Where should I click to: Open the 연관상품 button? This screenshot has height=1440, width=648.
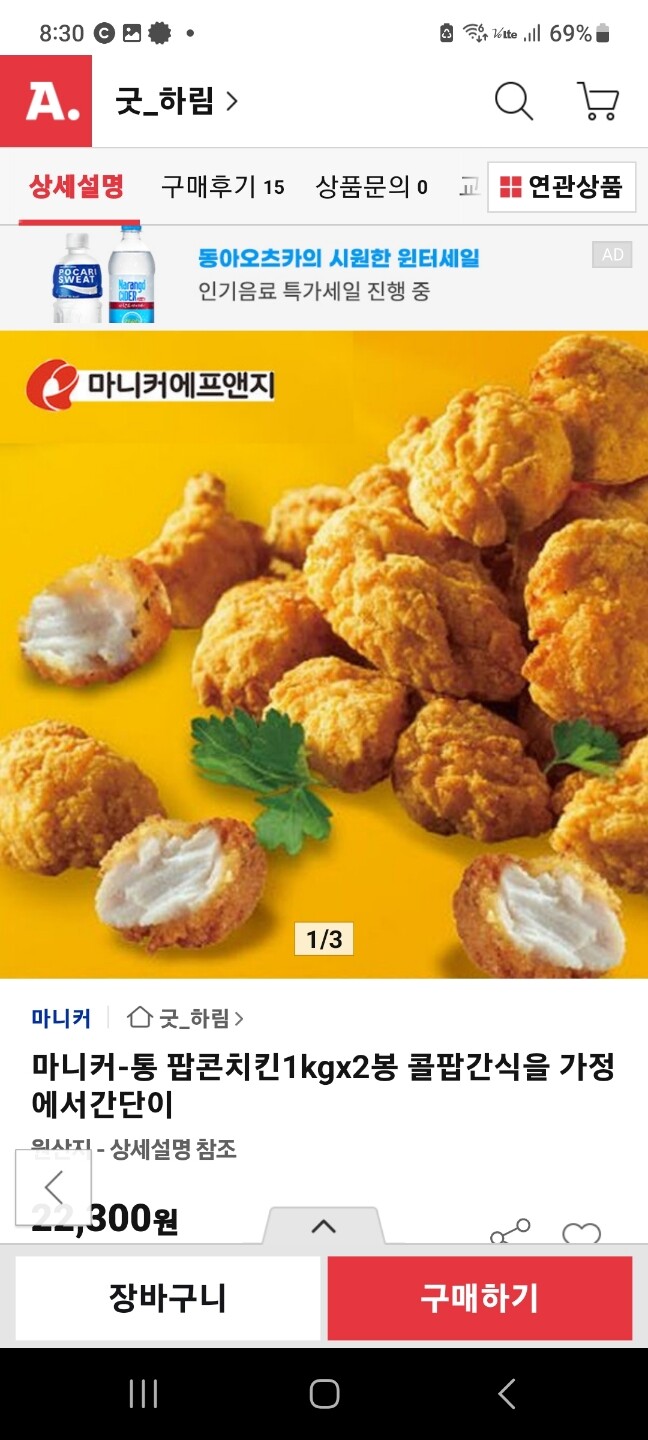tap(561, 187)
